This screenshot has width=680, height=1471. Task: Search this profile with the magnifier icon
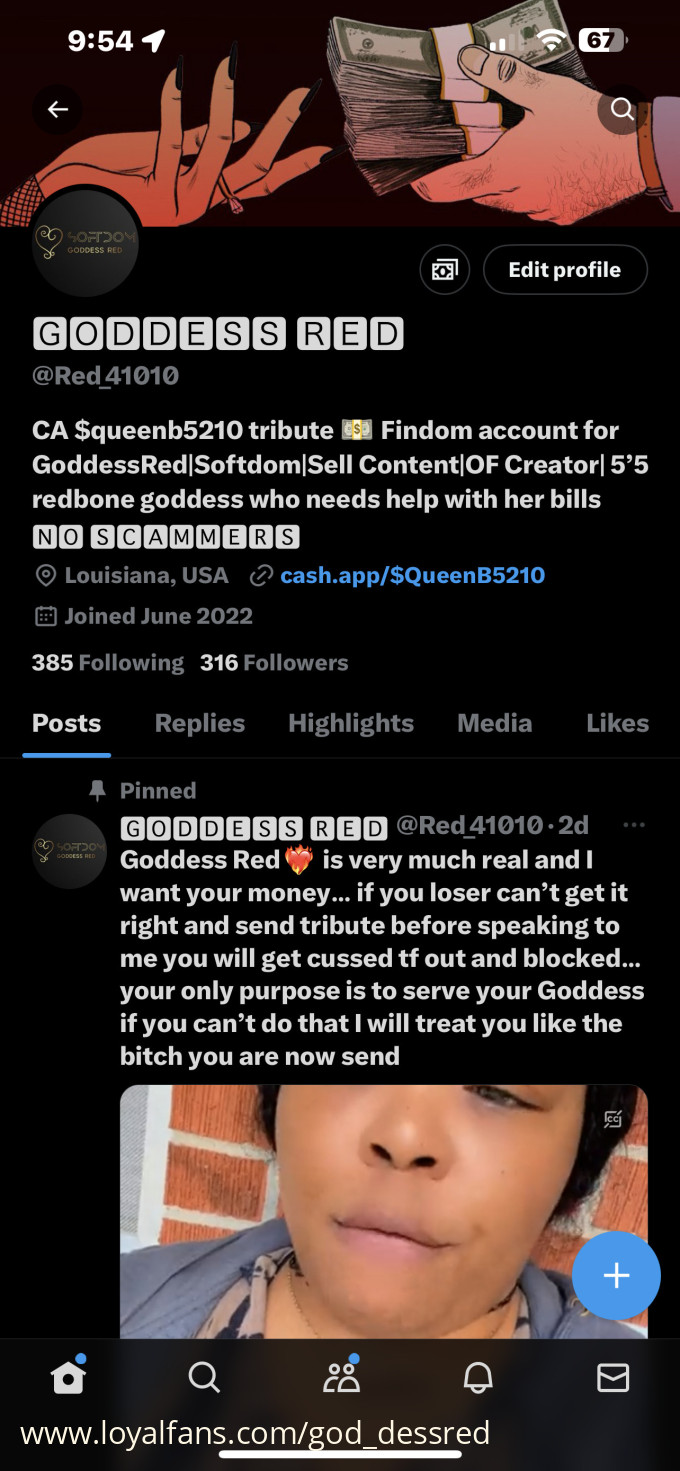(x=622, y=109)
